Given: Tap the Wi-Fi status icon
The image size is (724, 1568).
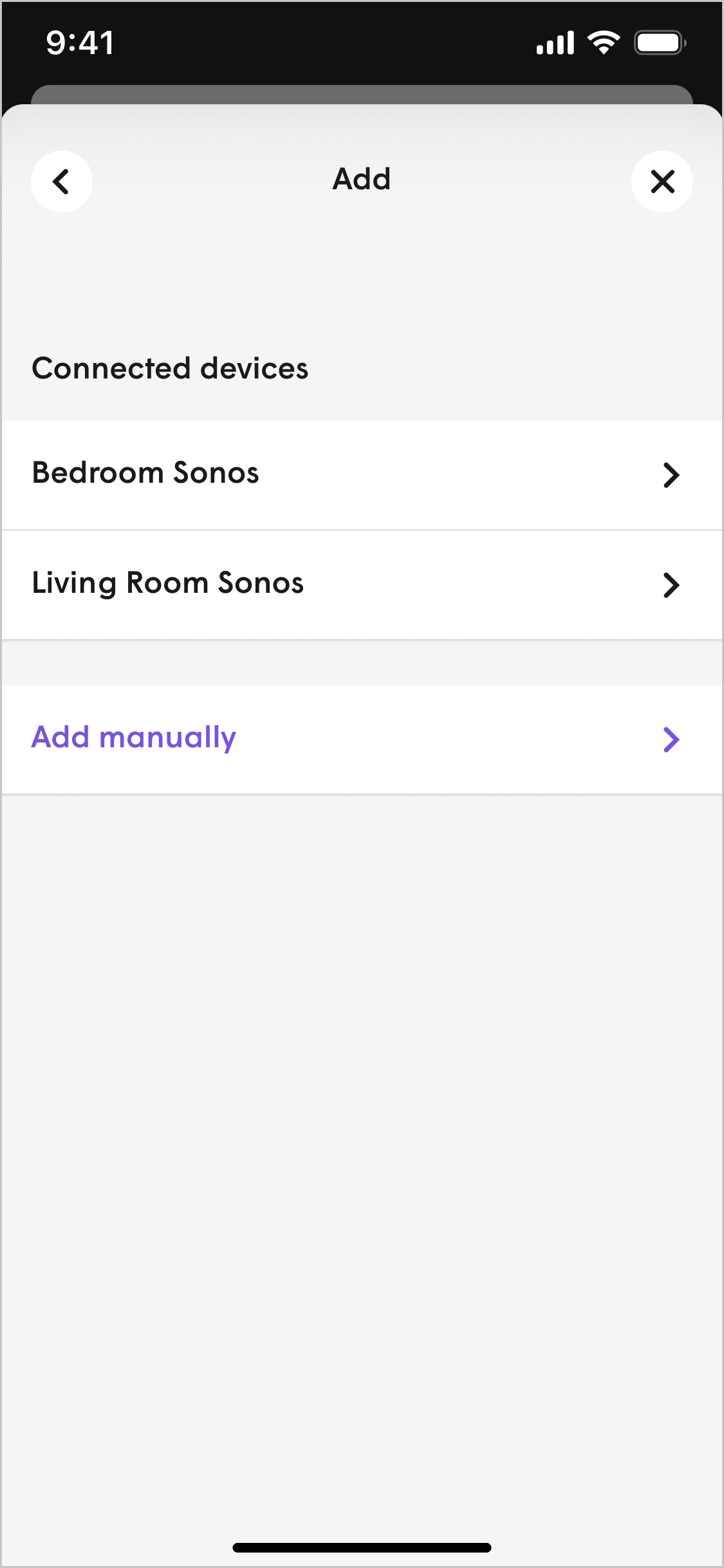Looking at the screenshot, I should [602, 41].
